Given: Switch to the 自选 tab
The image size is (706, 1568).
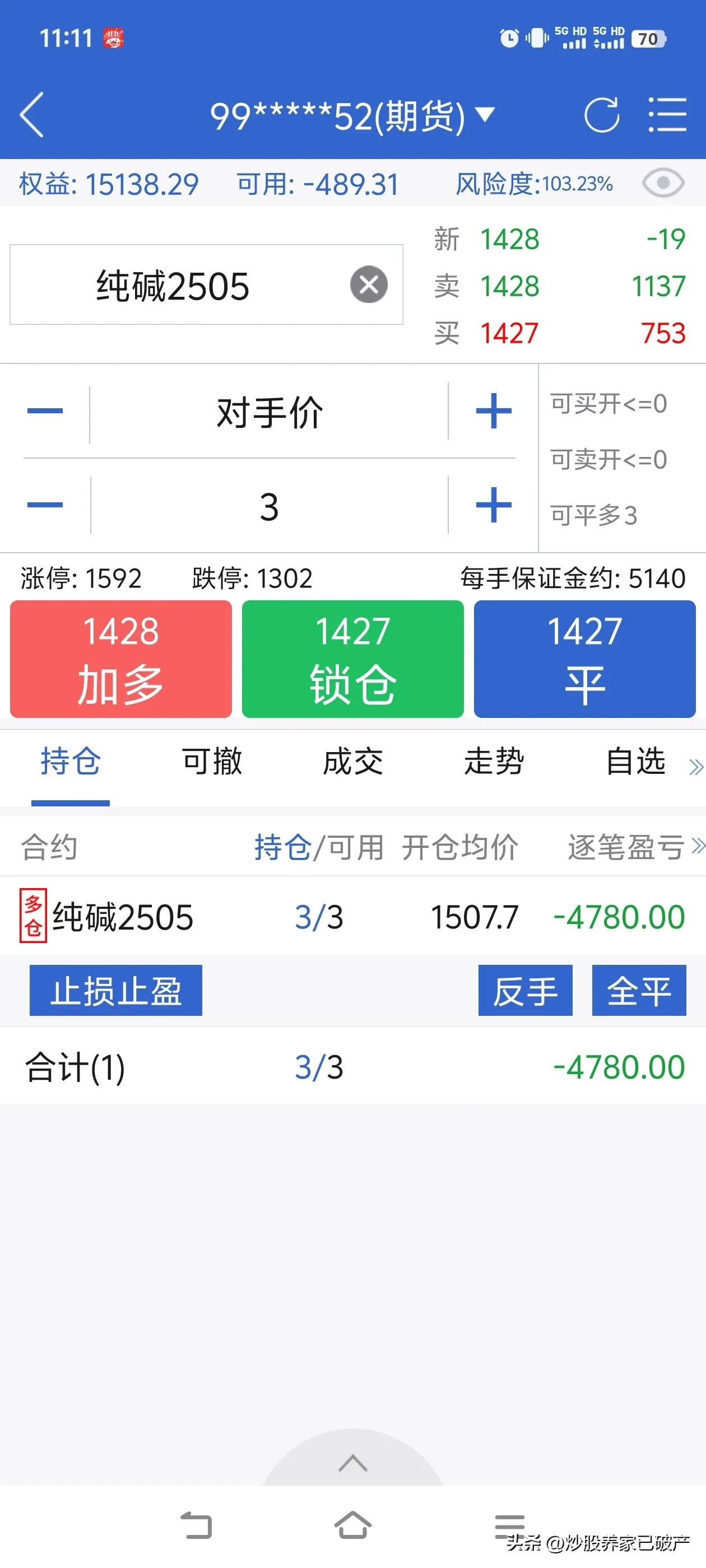Looking at the screenshot, I should 635,762.
